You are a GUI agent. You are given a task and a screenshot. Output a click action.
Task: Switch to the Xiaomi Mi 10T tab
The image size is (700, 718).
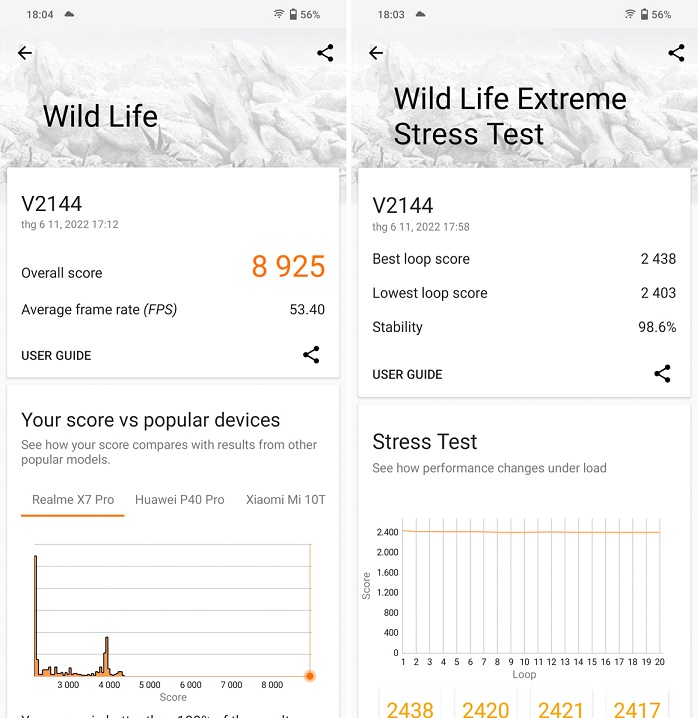coord(286,499)
